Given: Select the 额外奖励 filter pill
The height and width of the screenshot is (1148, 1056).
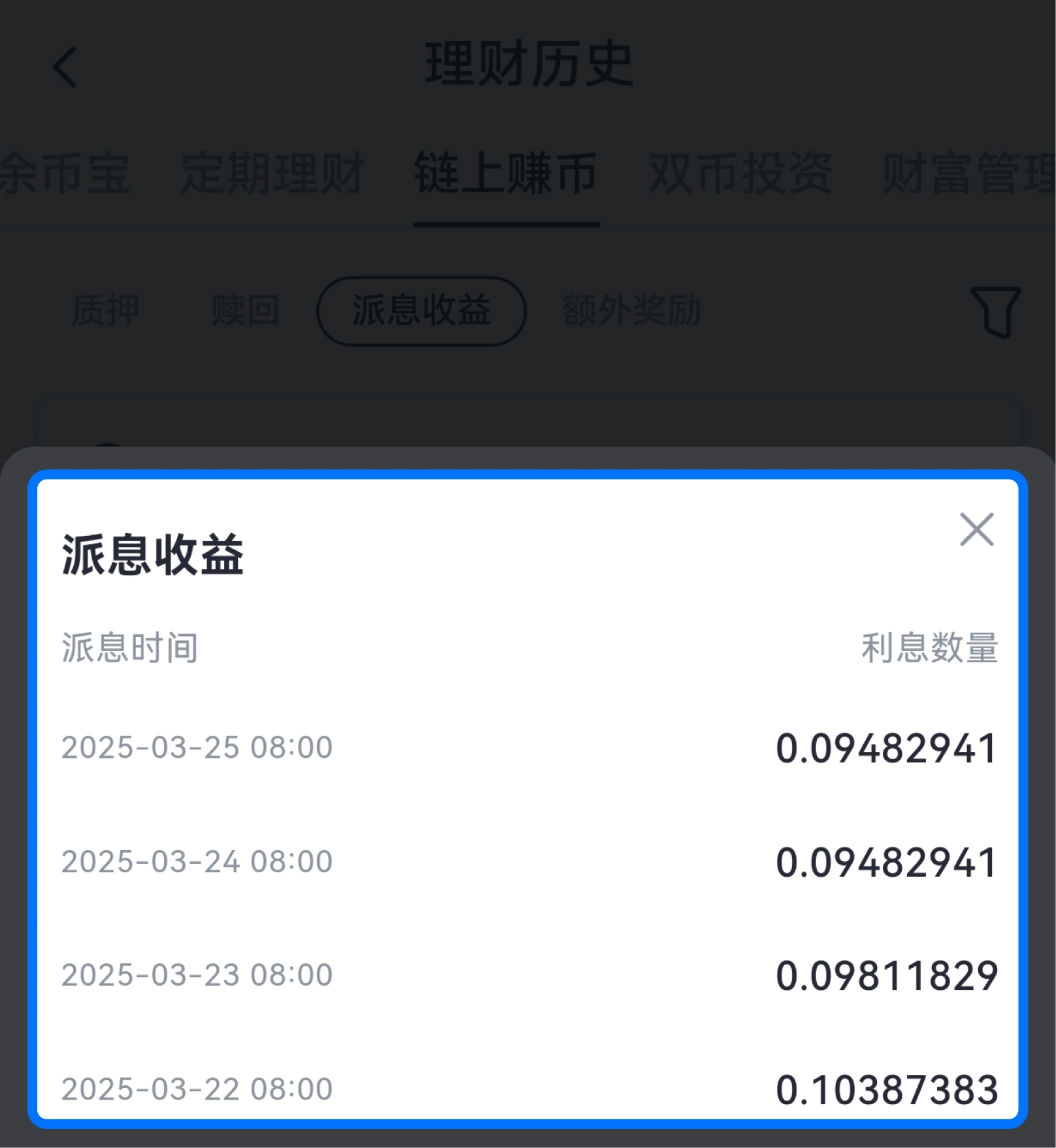Looking at the screenshot, I should 631,310.
